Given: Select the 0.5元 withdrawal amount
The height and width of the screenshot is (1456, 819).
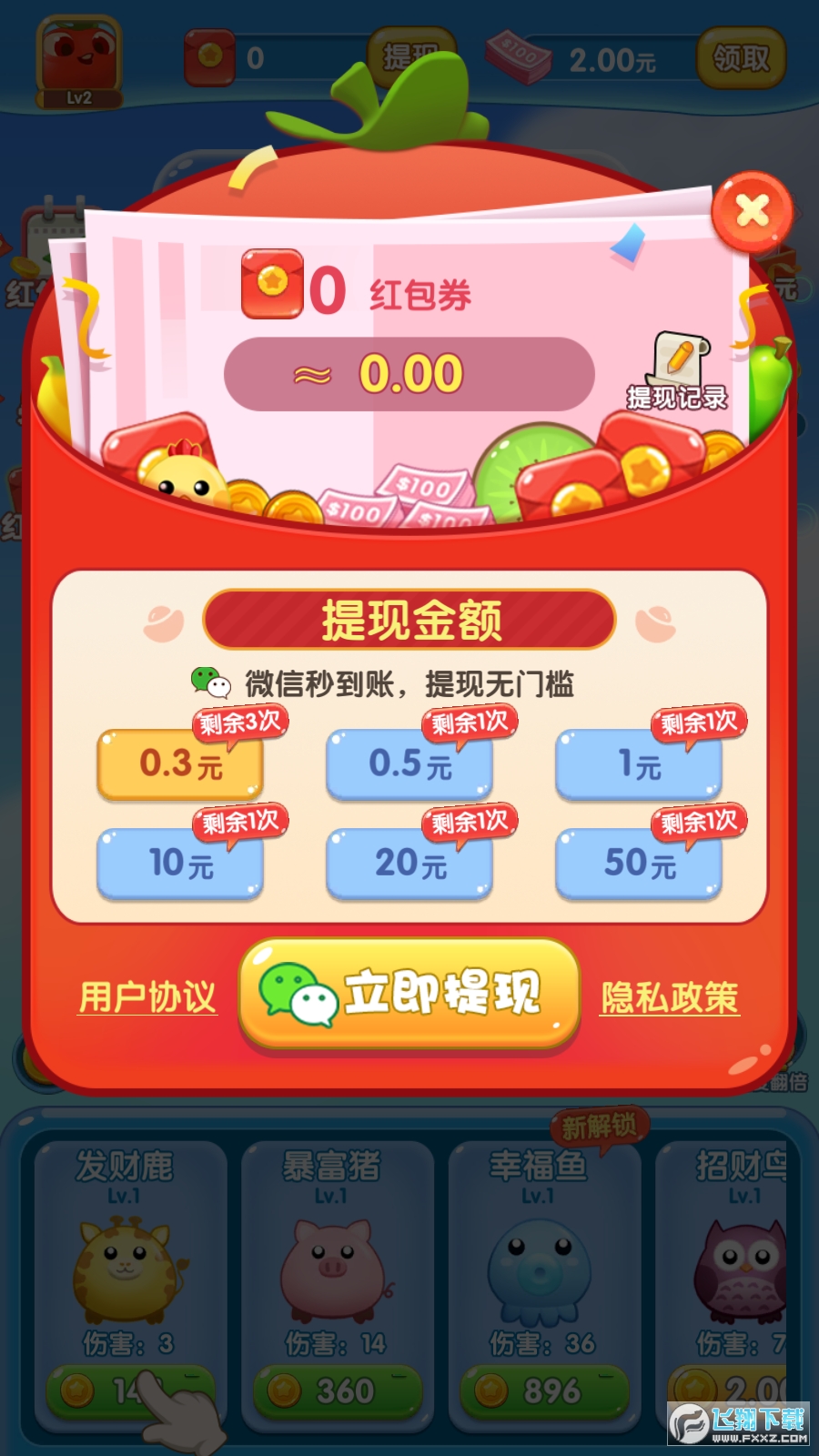Looking at the screenshot, I should [x=409, y=764].
